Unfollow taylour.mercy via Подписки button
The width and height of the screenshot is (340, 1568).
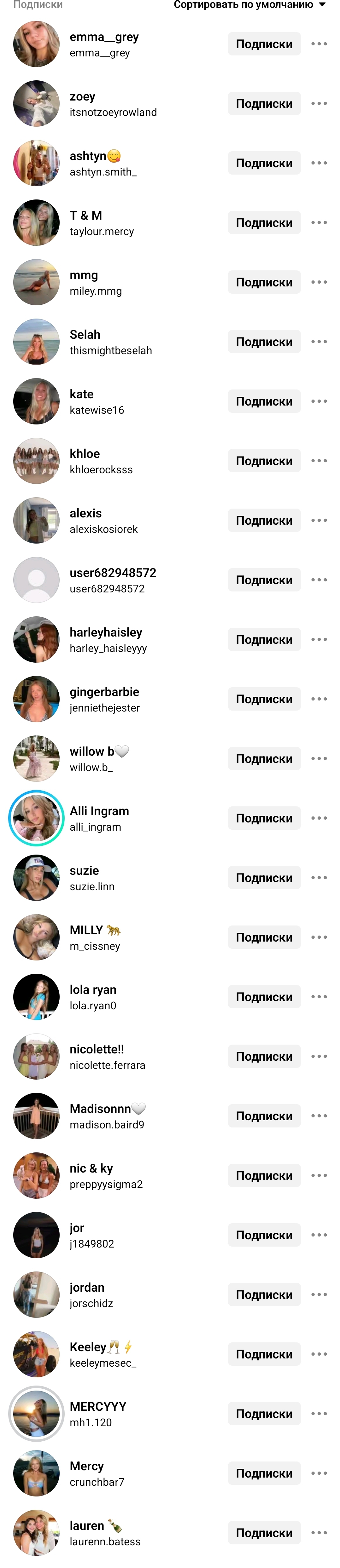click(x=264, y=223)
